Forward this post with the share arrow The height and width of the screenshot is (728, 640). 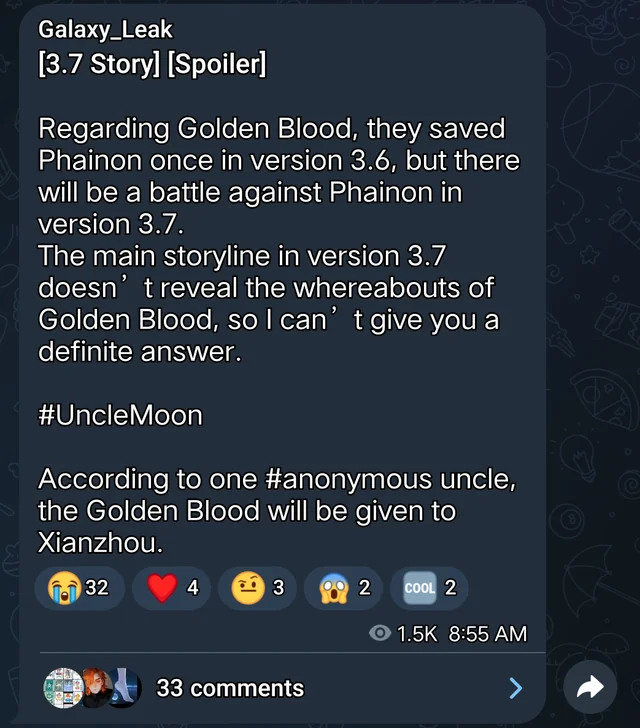click(x=590, y=687)
